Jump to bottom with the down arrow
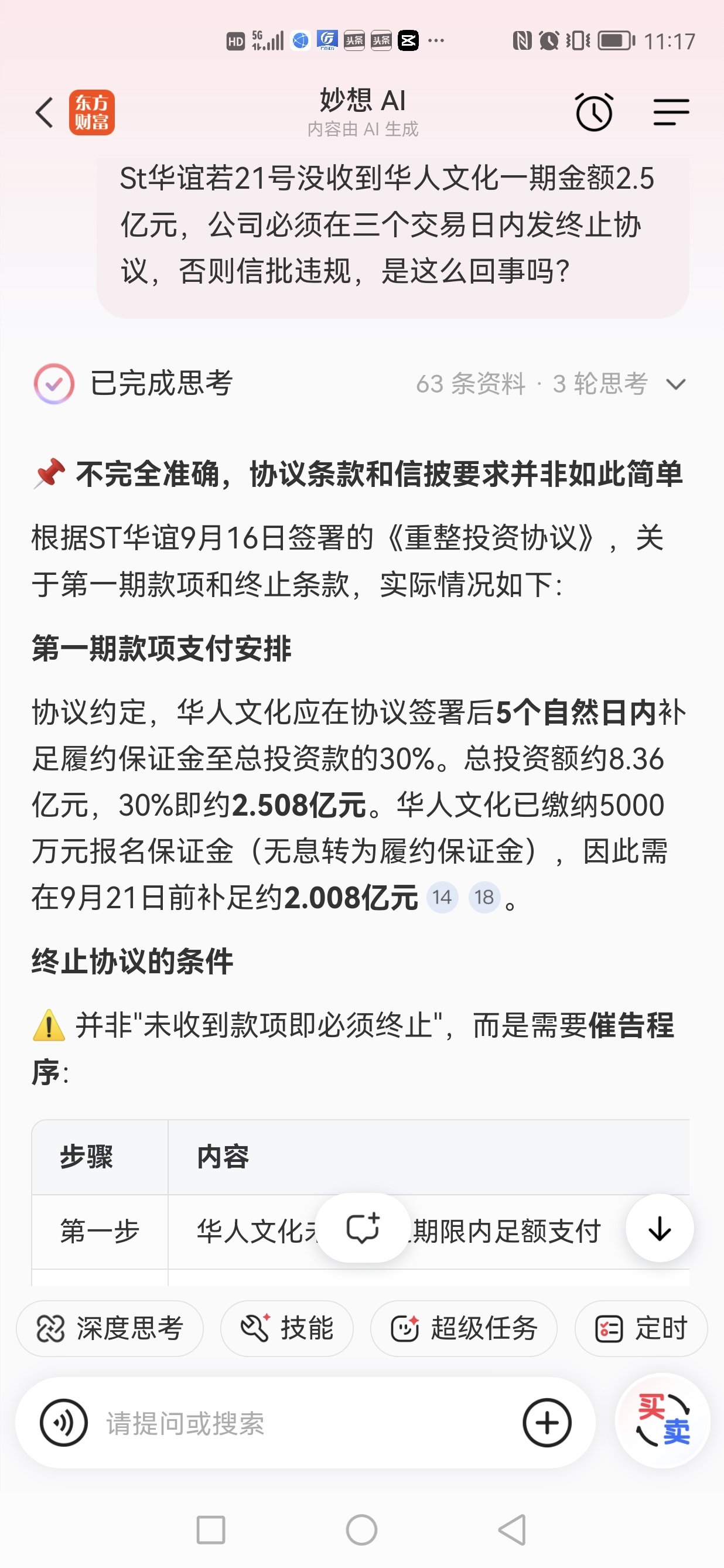 [660, 1227]
